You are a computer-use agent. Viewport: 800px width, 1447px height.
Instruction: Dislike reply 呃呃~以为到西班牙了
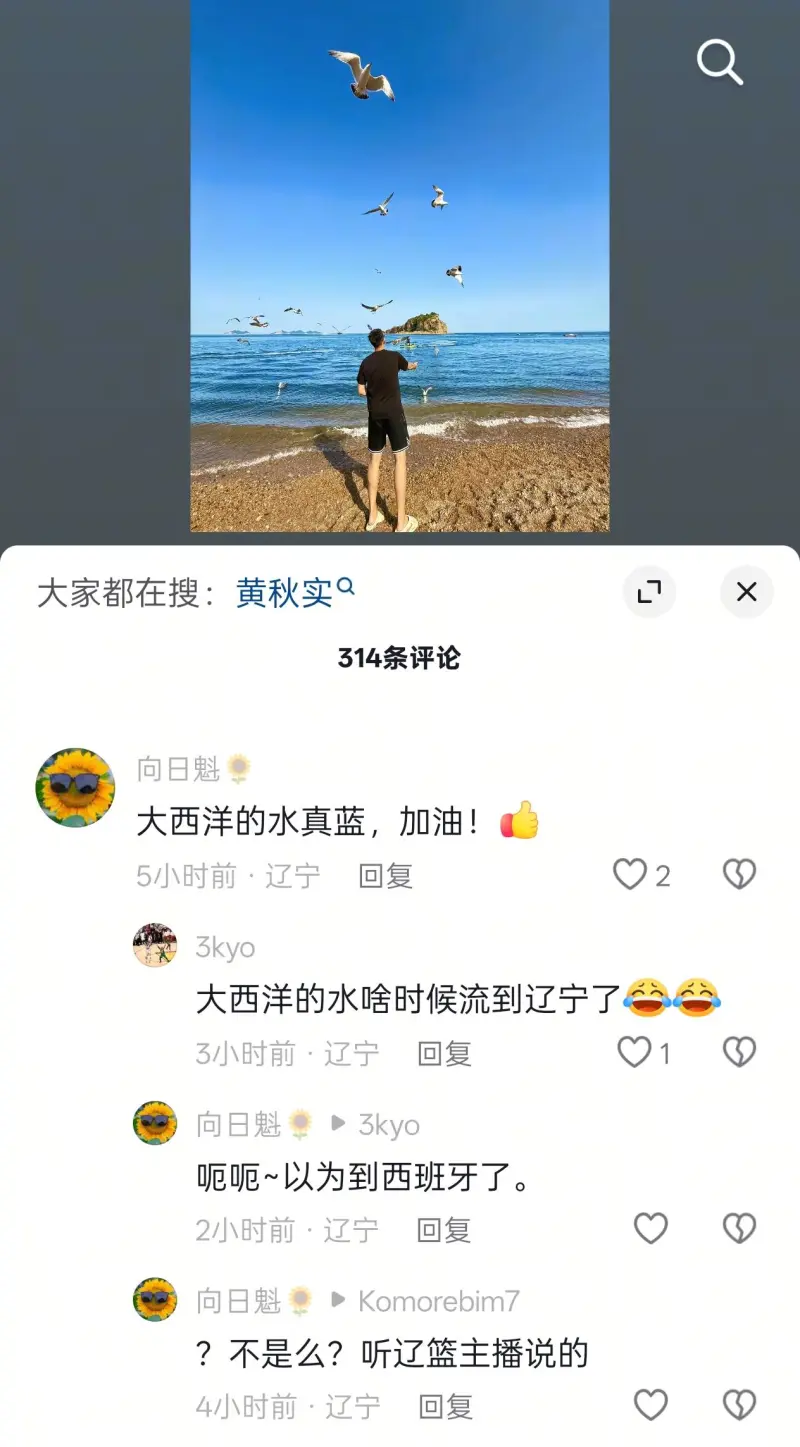tap(739, 1228)
